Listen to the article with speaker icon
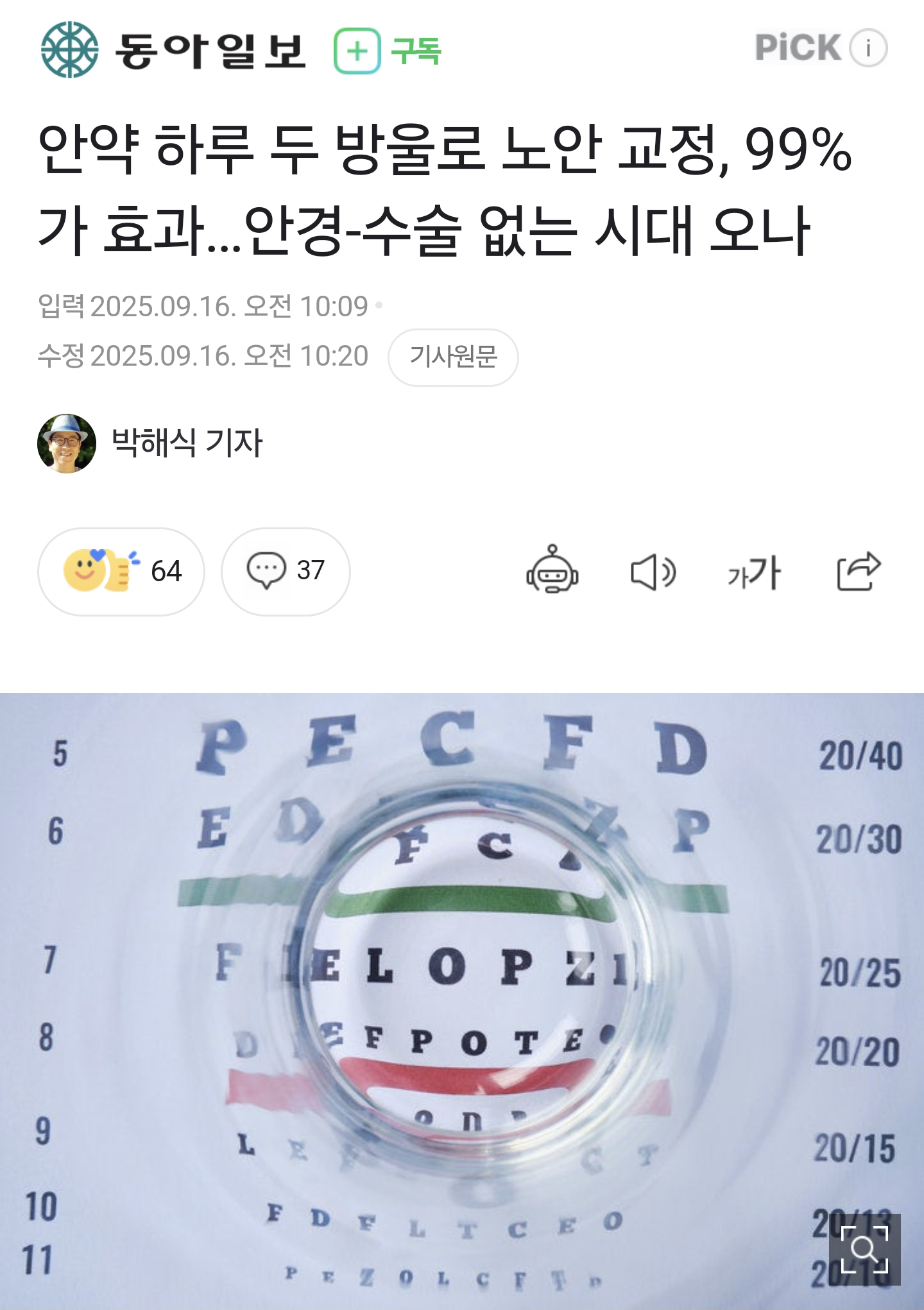Screen dimensions: 924x1310 (653, 572)
